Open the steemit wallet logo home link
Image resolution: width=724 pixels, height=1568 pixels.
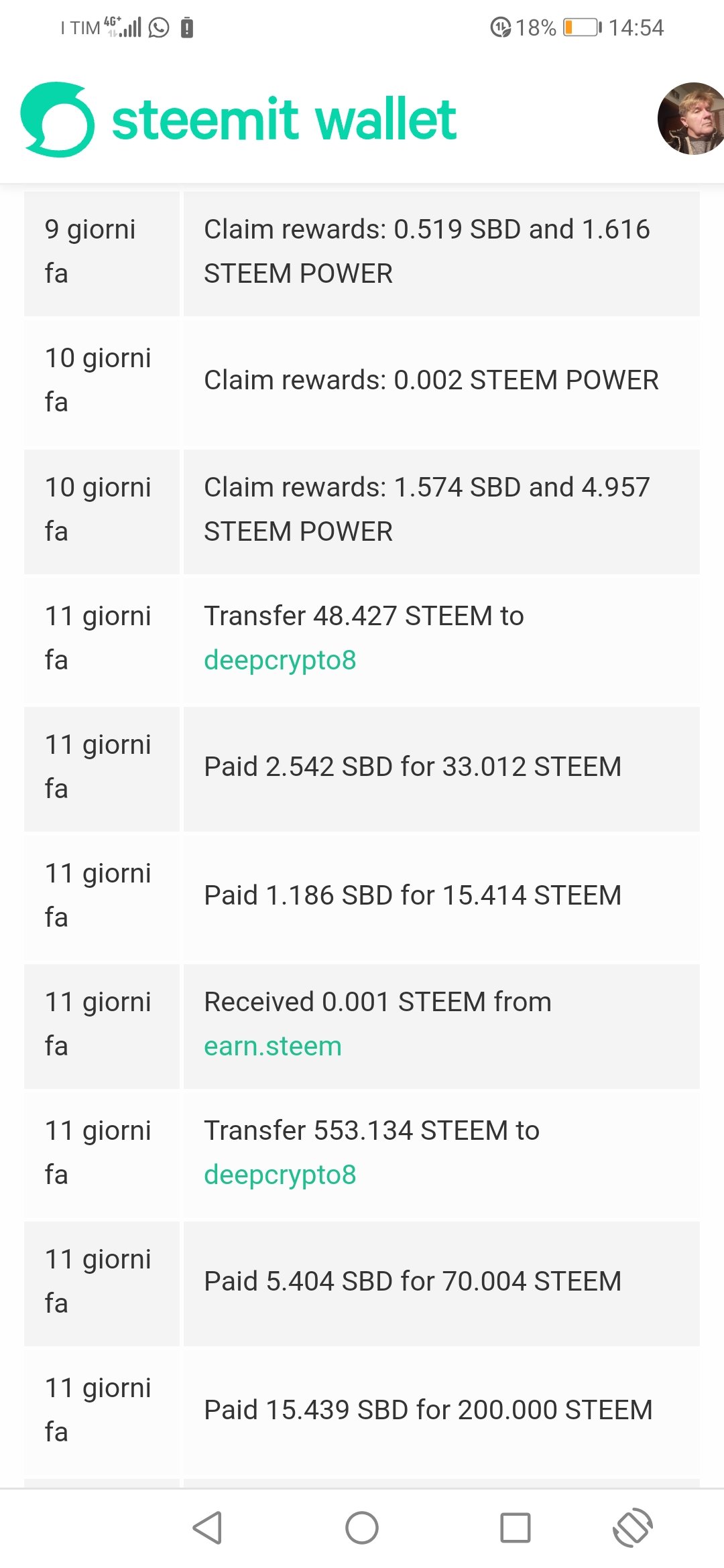(239, 119)
